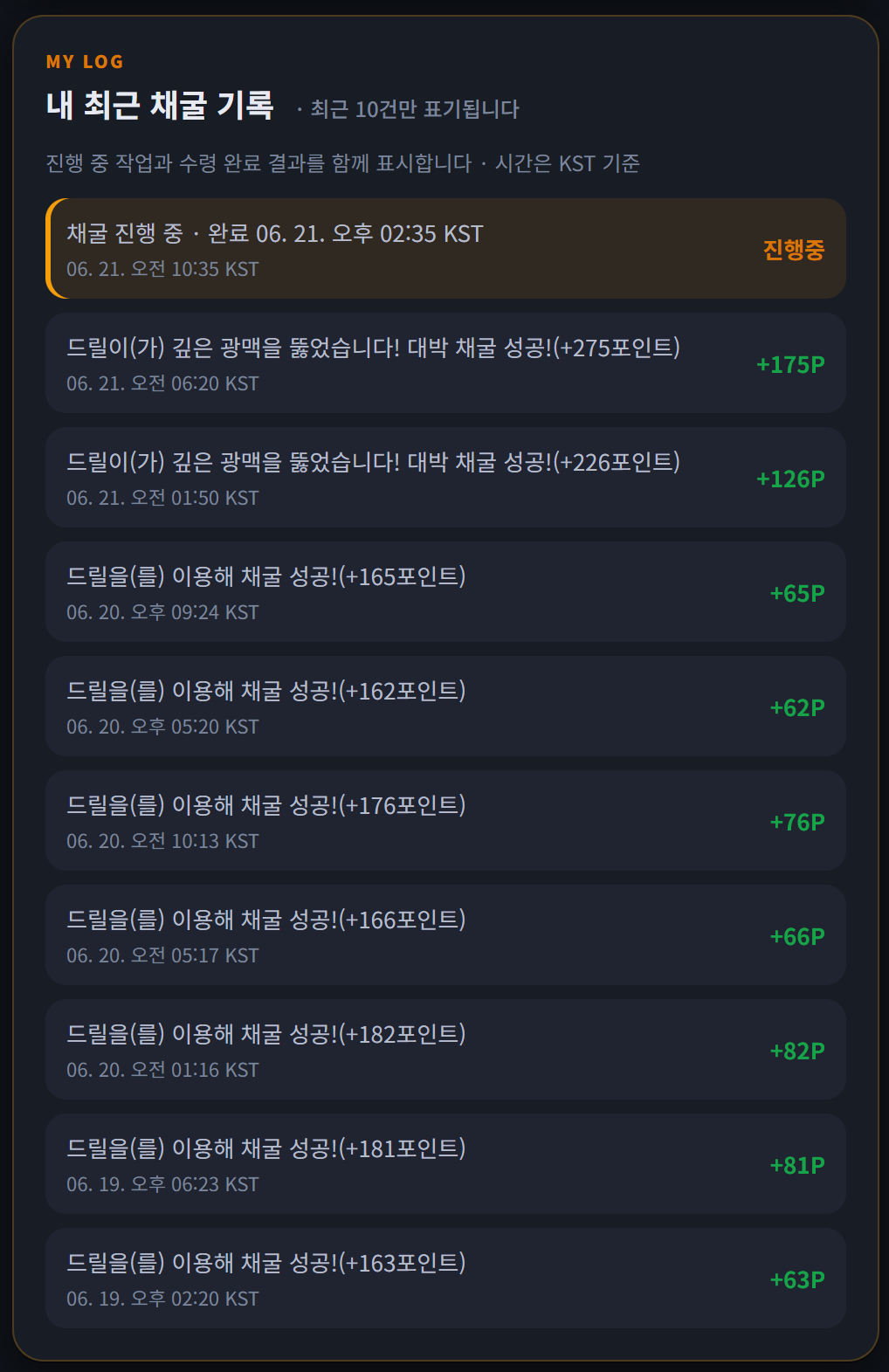
Task: Open the in-progress mining entry marked 진행중
Action: coord(445,249)
